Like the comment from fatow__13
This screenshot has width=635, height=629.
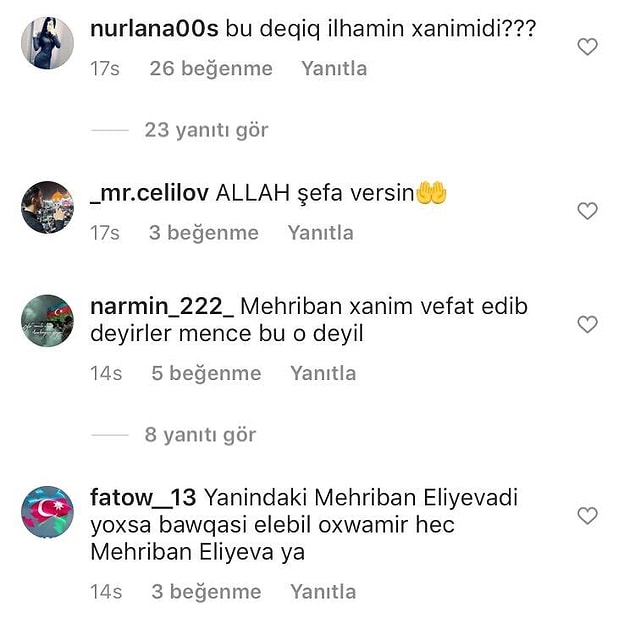point(588,516)
